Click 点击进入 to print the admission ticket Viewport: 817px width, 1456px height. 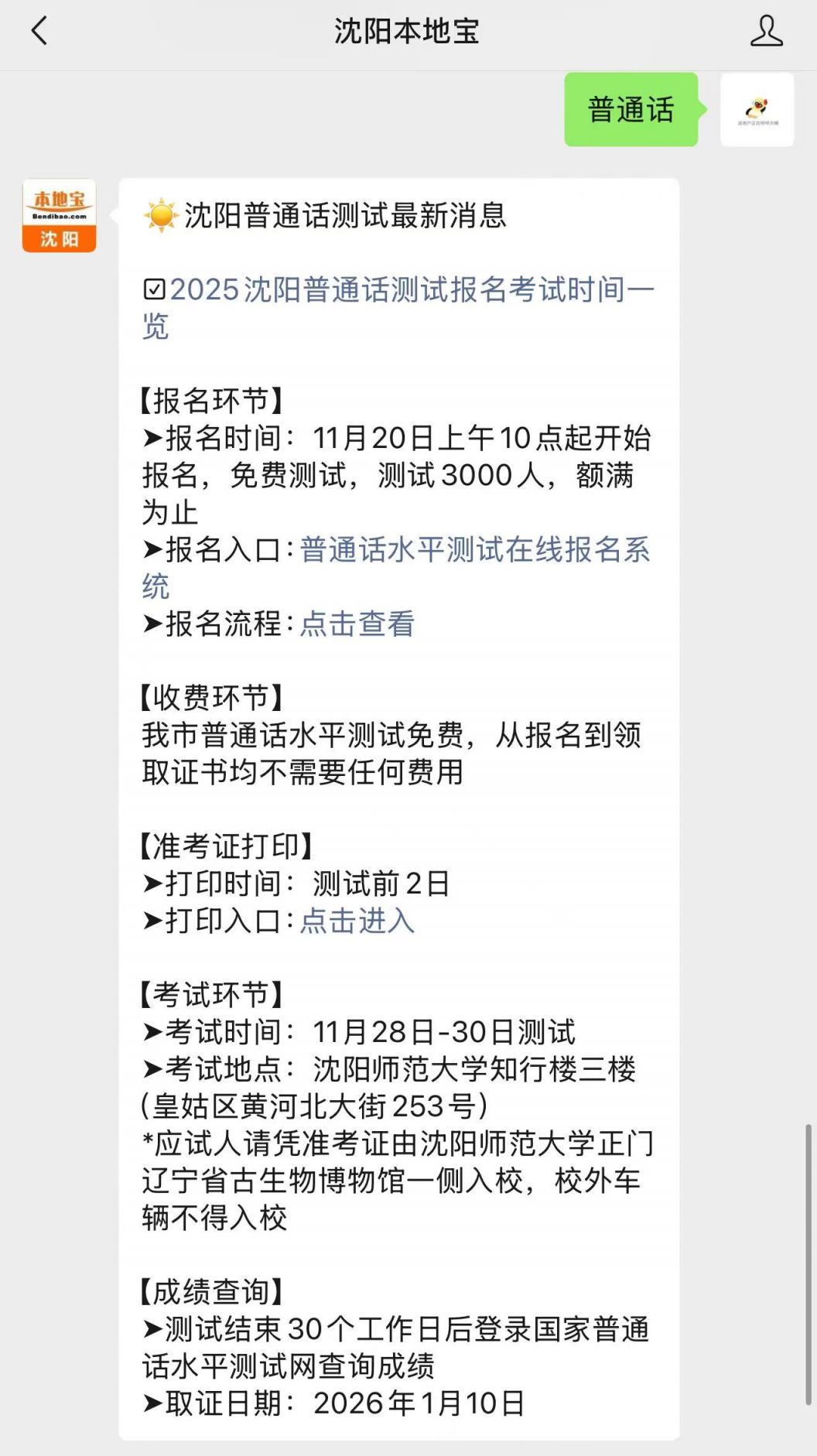[x=356, y=921]
